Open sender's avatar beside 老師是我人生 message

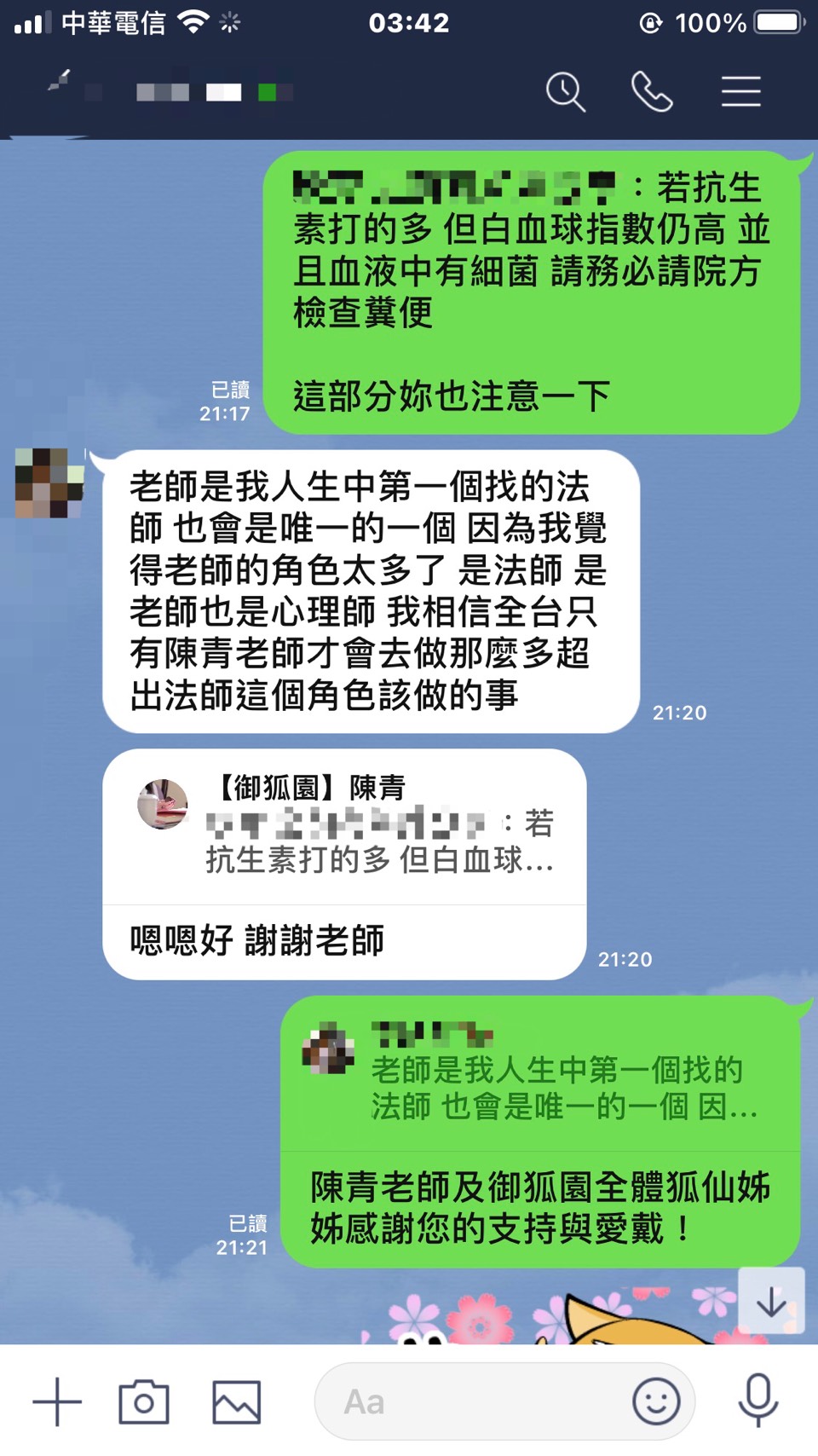[x=49, y=483]
